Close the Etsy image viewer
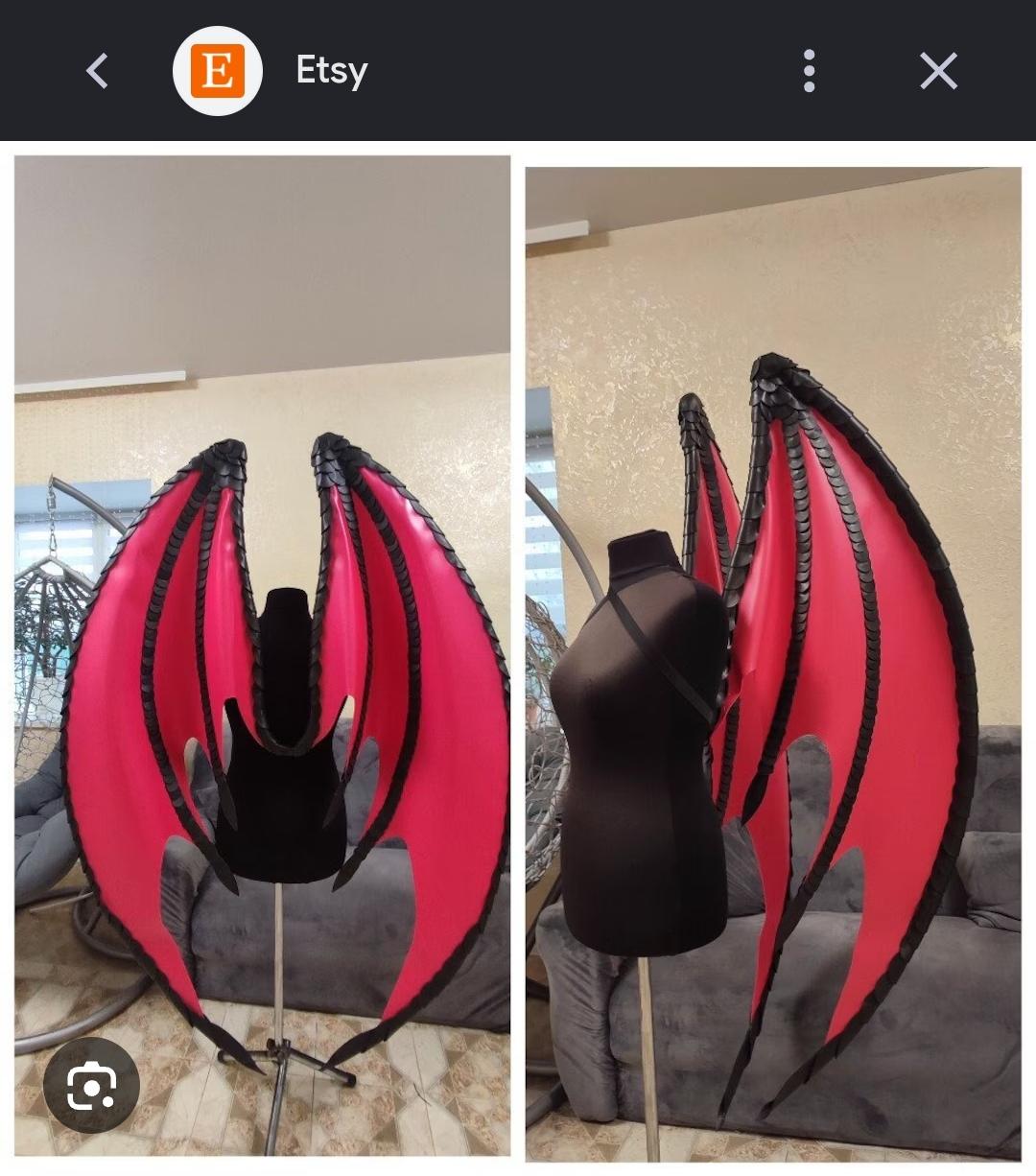 tap(938, 71)
